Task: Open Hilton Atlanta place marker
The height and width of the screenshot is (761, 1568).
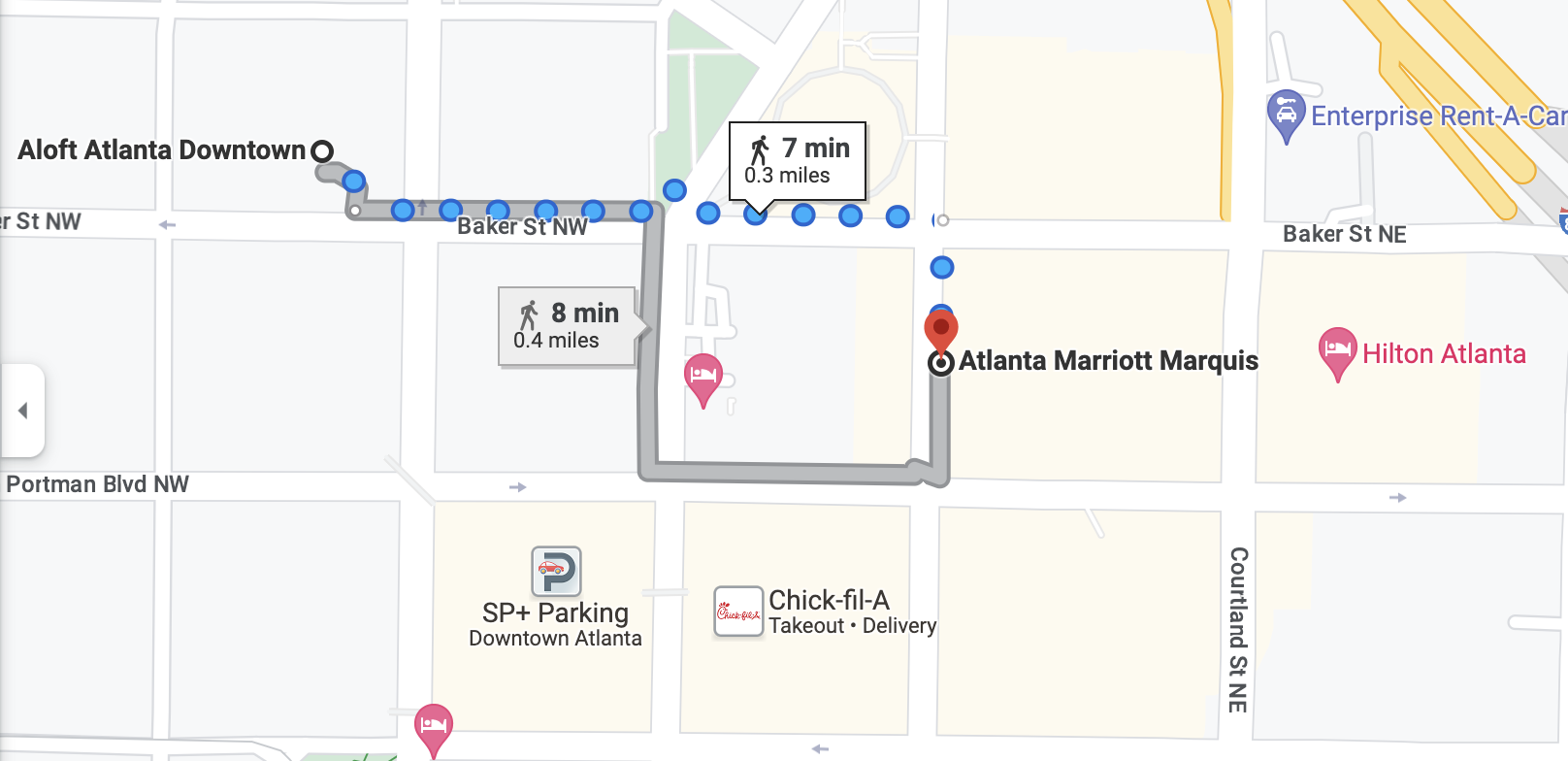Action: [1337, 349]
